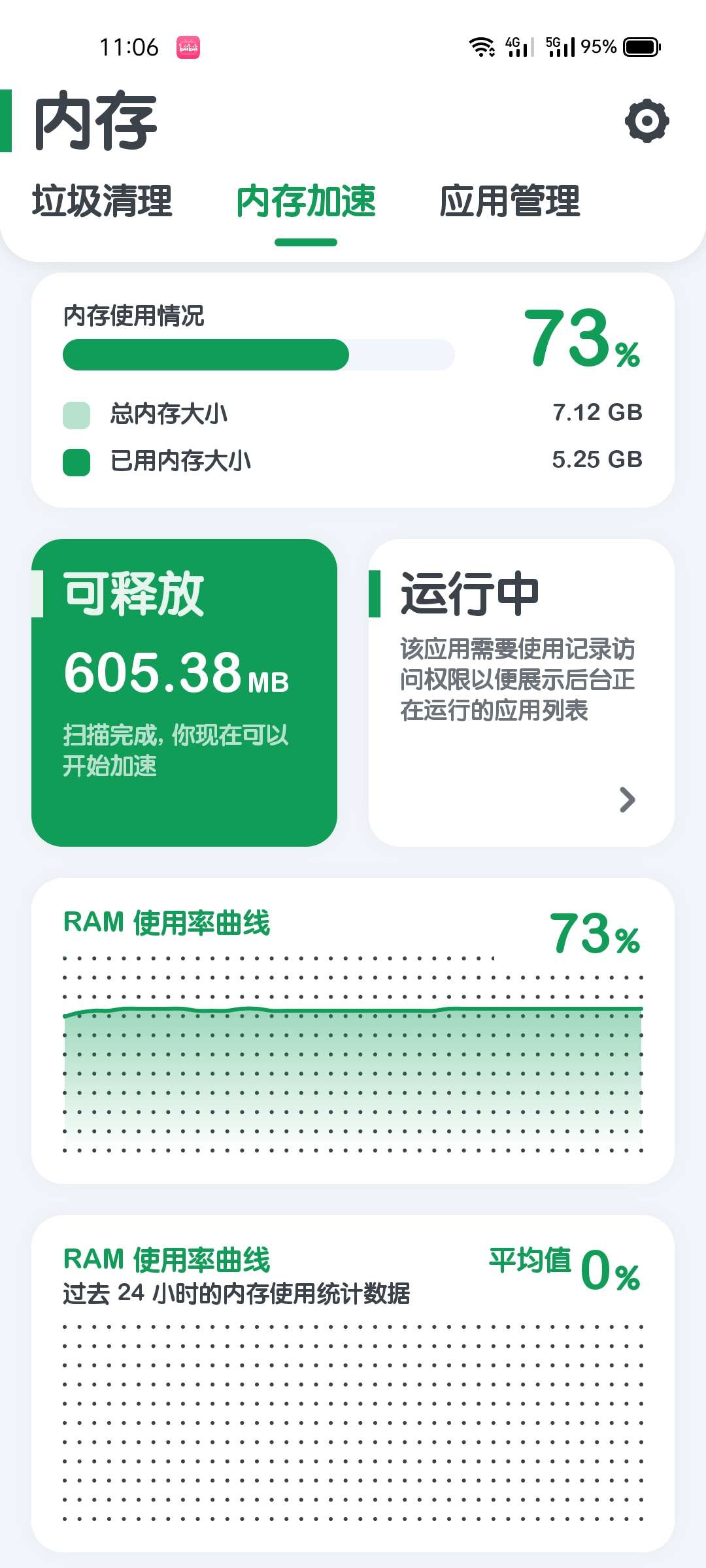Switch to the 应用管理 tab
The height and width of the screenshot is (1568, 706).
coord(509,201)
